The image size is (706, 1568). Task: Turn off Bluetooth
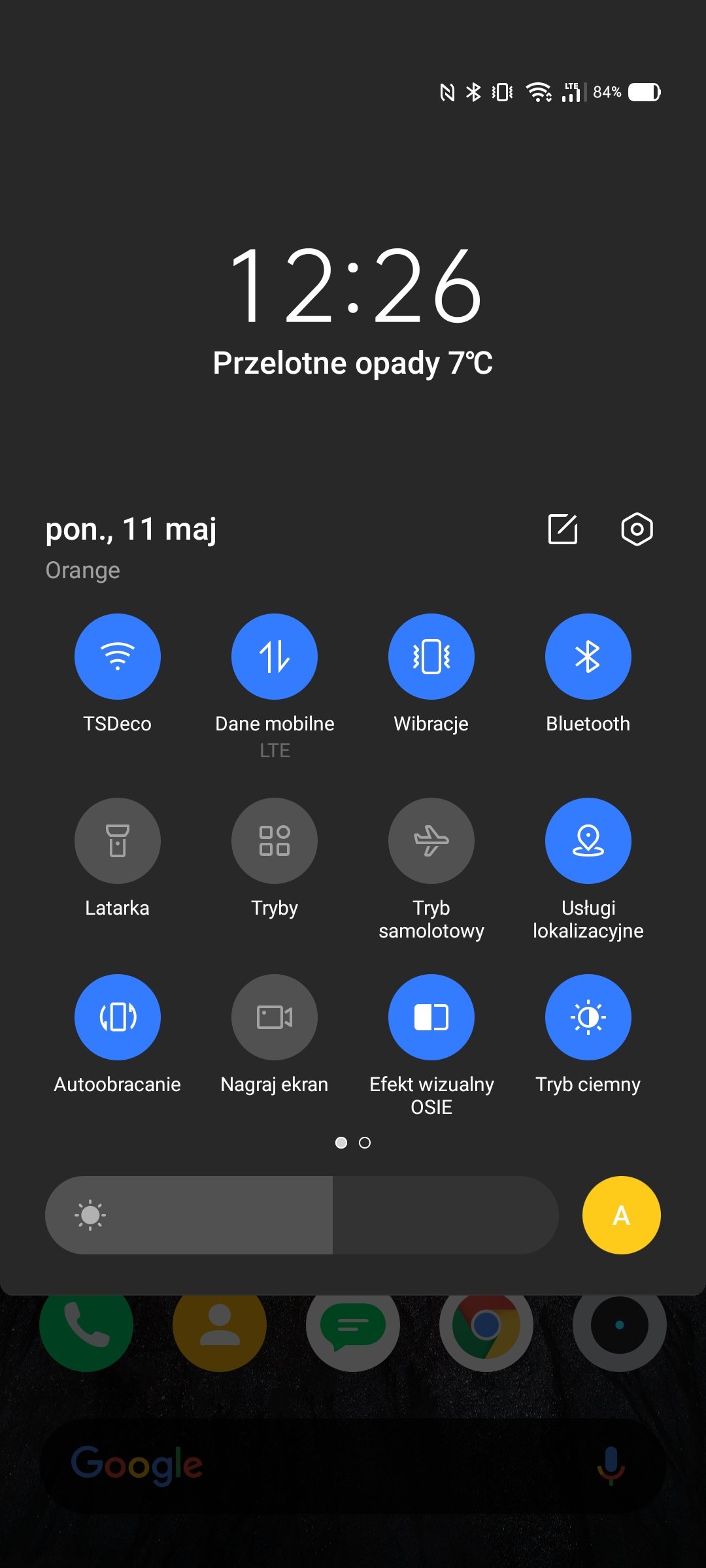tap(588, 656)
